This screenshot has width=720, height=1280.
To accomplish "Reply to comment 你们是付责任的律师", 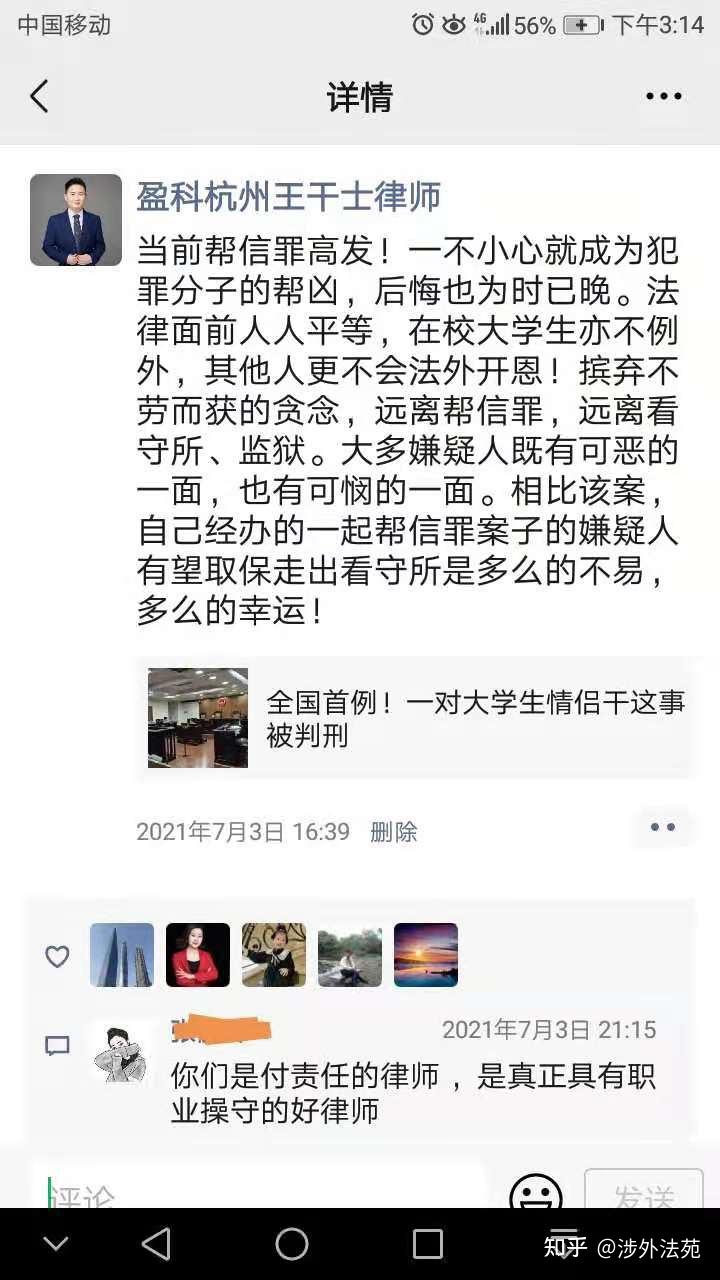I will click(412, 1093).
